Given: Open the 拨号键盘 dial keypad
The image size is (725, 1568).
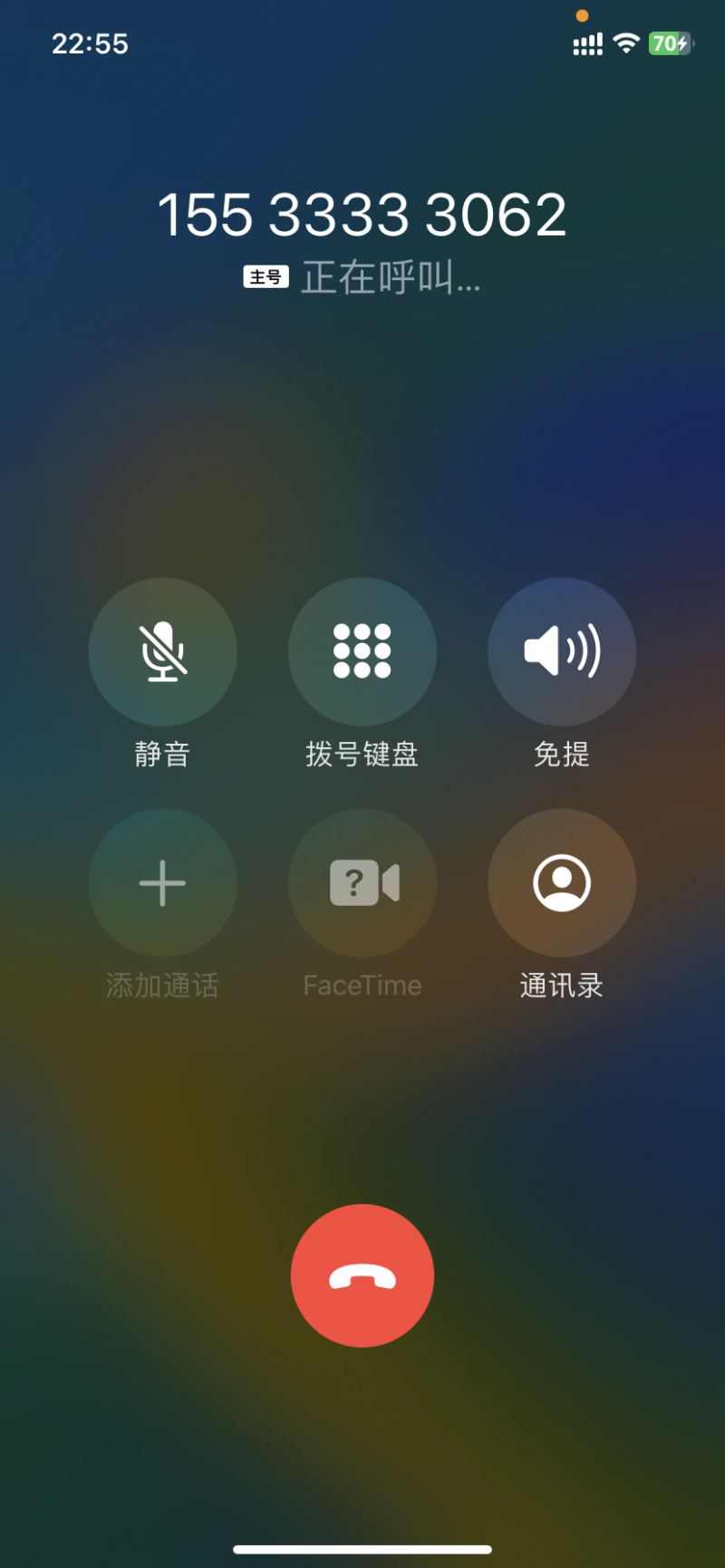Looking at the screenshot, I should (362, 651).
